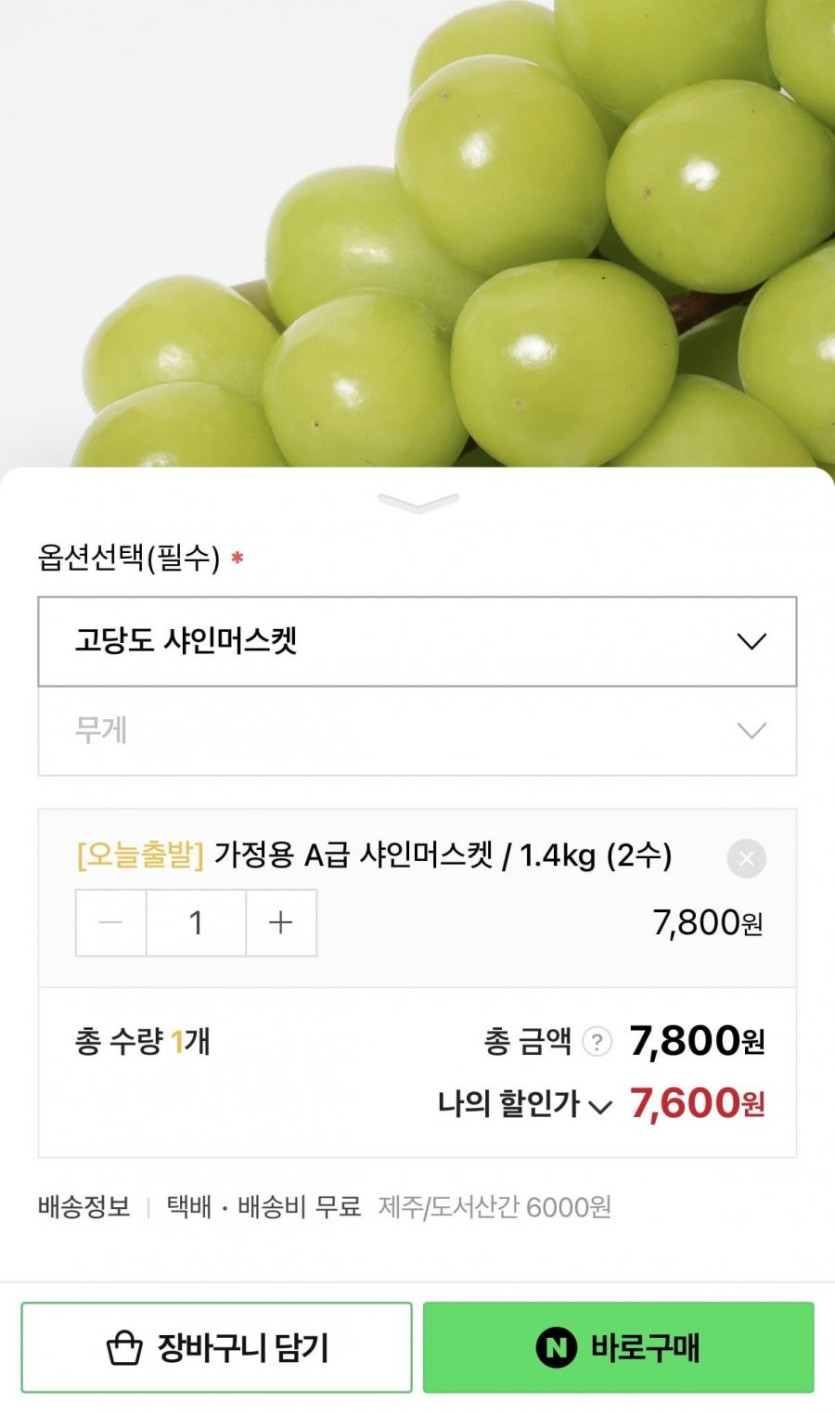Image resolution: width=835 pixels, height=1414 pixels.
Task: Open the 무게 weight dropdown
Action: point(417,731)
